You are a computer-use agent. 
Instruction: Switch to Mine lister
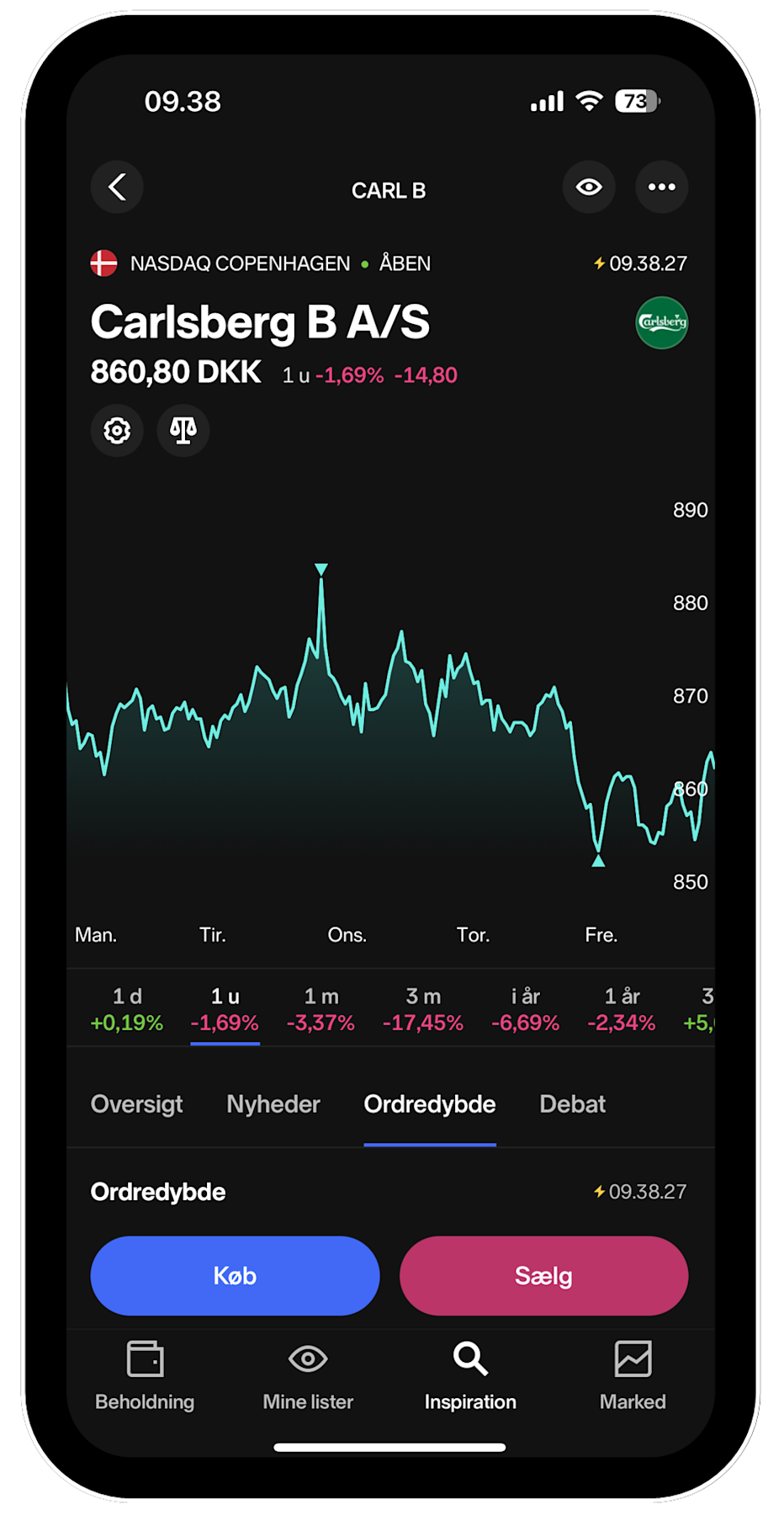[308, 1376]
